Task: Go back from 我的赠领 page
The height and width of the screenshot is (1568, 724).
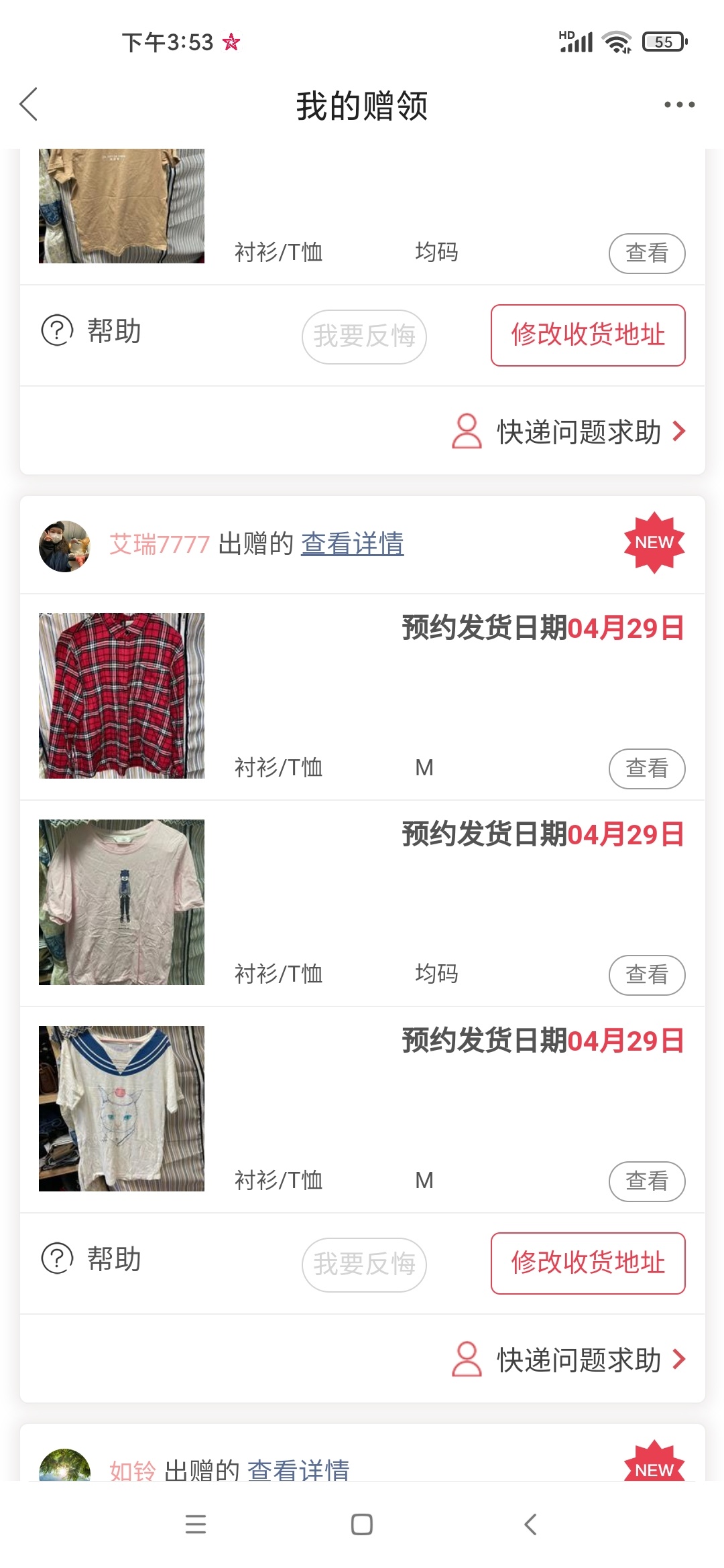Action: pos(28,105)
